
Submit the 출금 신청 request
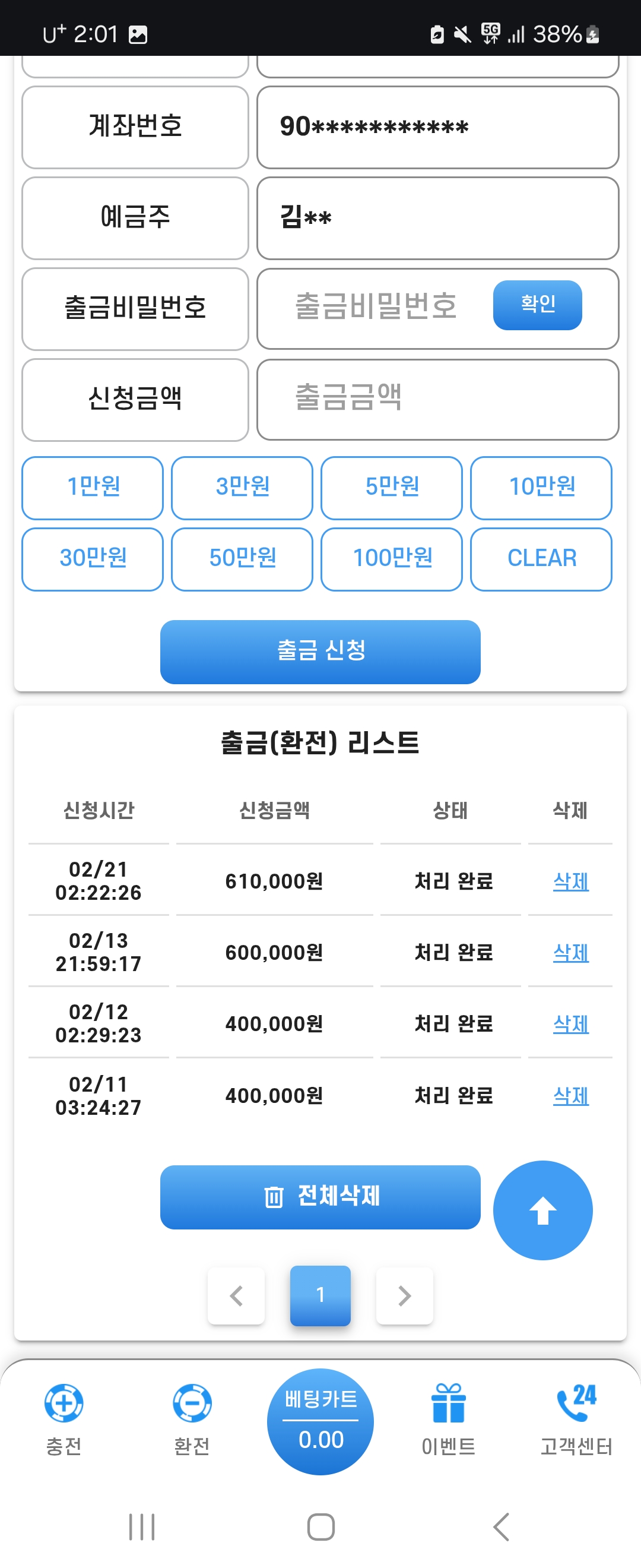click(320, 652)
